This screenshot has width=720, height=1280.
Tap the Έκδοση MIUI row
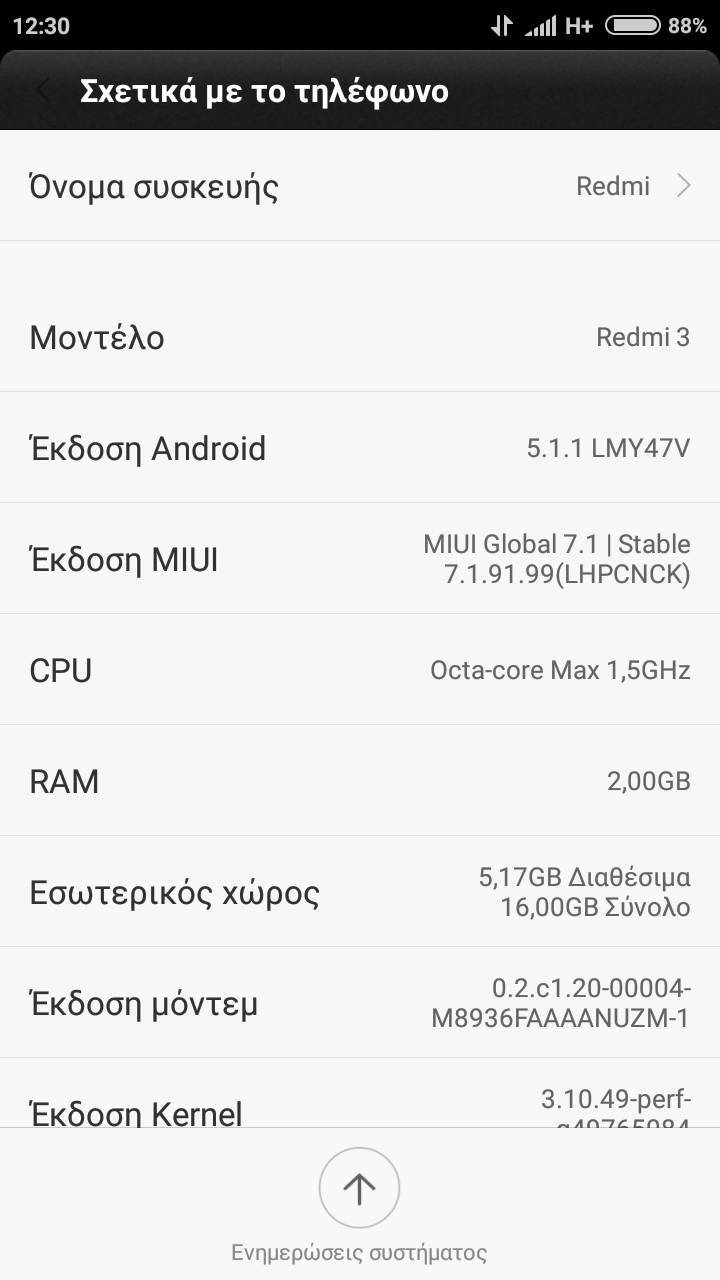pyautogui.click(x=360, y=558)
